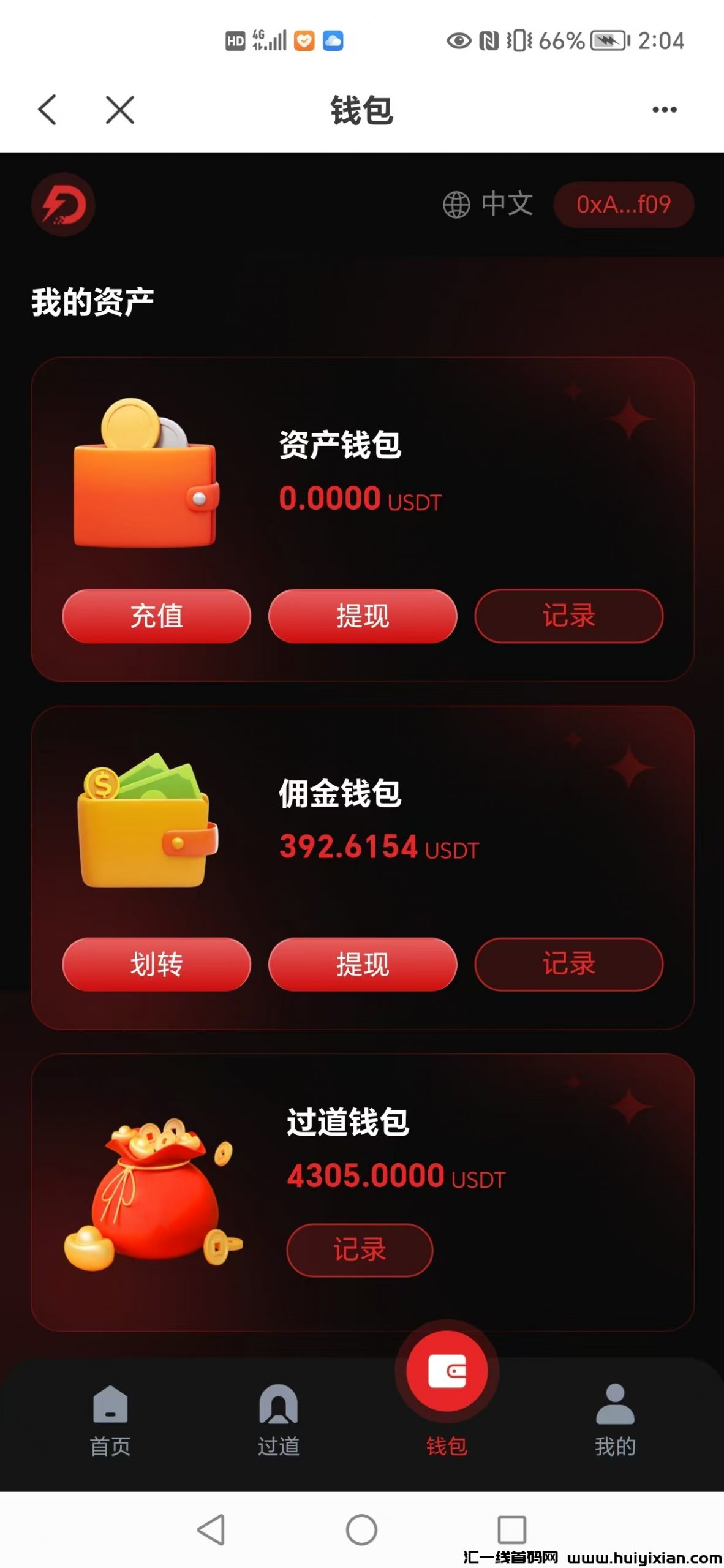Tap 充值 to recharge the asset wallet
The image size is (724, 1568).
click(157, 616)
